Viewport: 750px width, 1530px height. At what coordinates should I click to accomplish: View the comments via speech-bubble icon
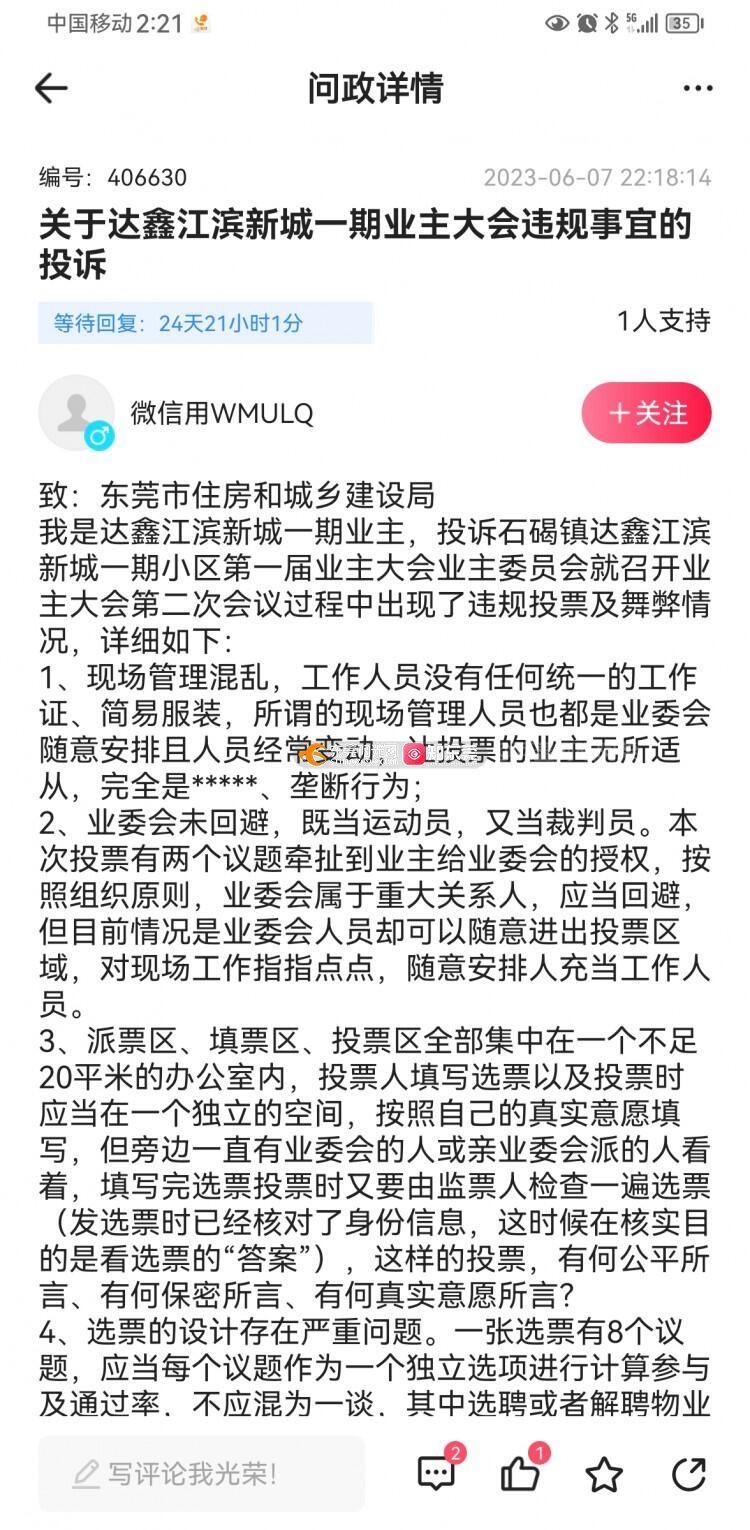436,1473
